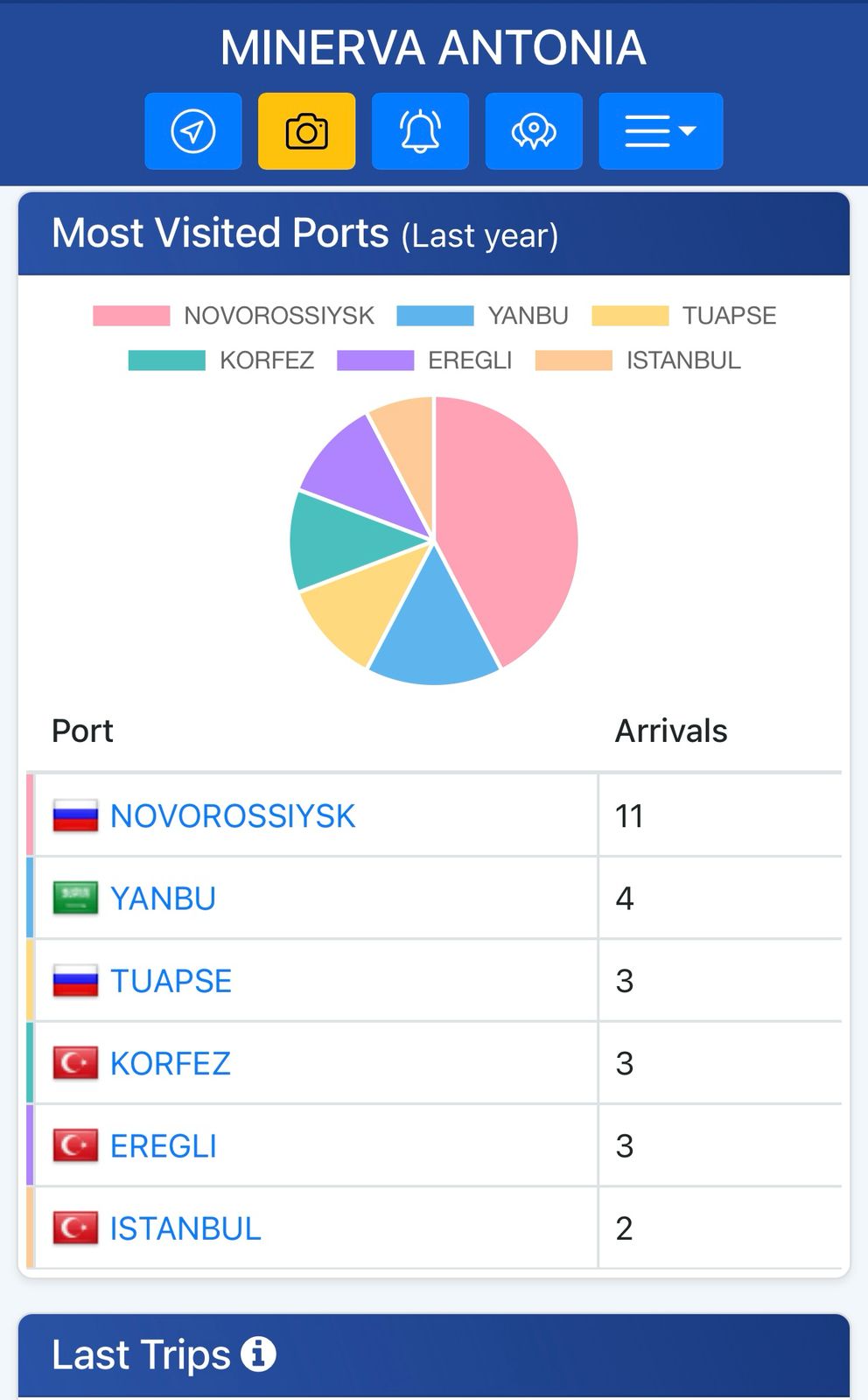Open the location arrow button

click(192, 131)
